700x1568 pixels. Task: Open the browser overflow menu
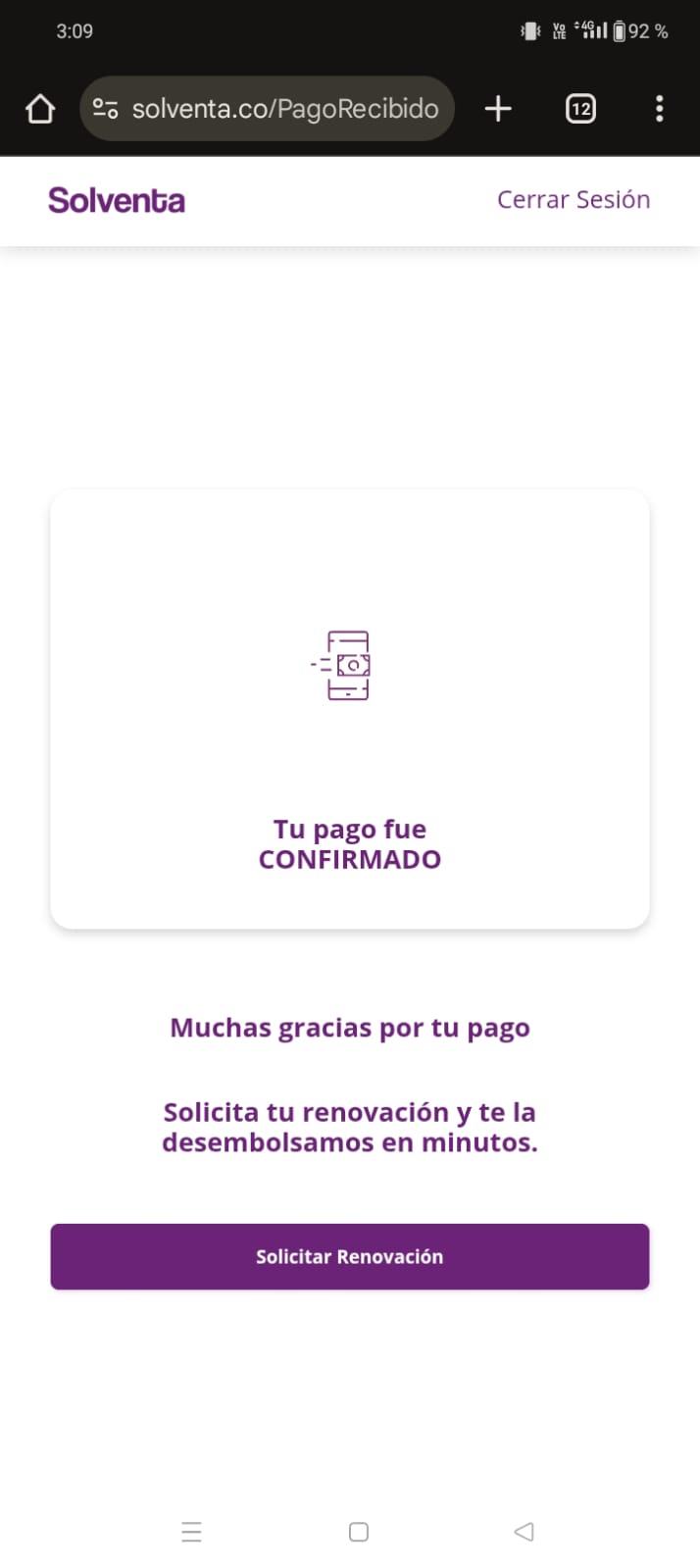tap(659, 109)
